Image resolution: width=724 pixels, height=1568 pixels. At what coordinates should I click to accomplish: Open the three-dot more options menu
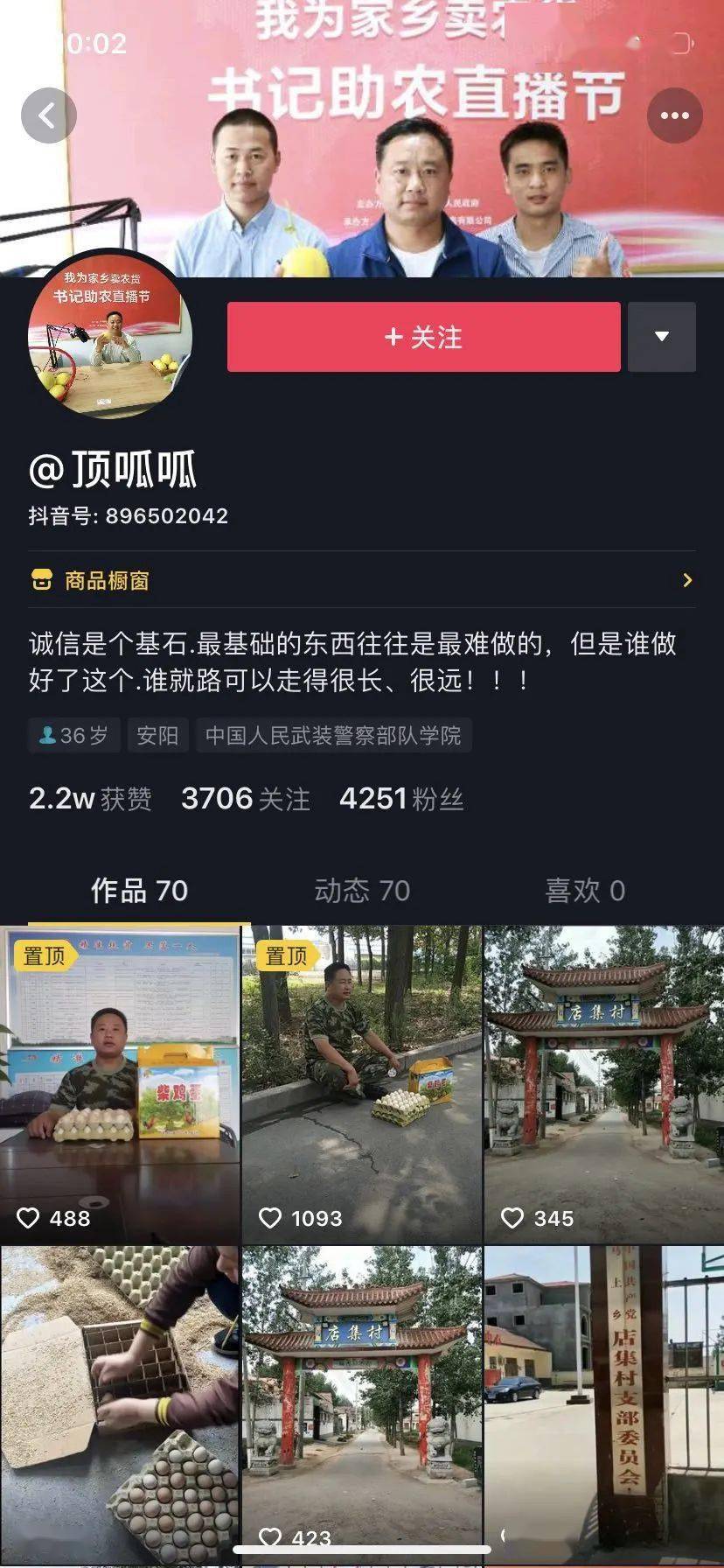(674, 115)
